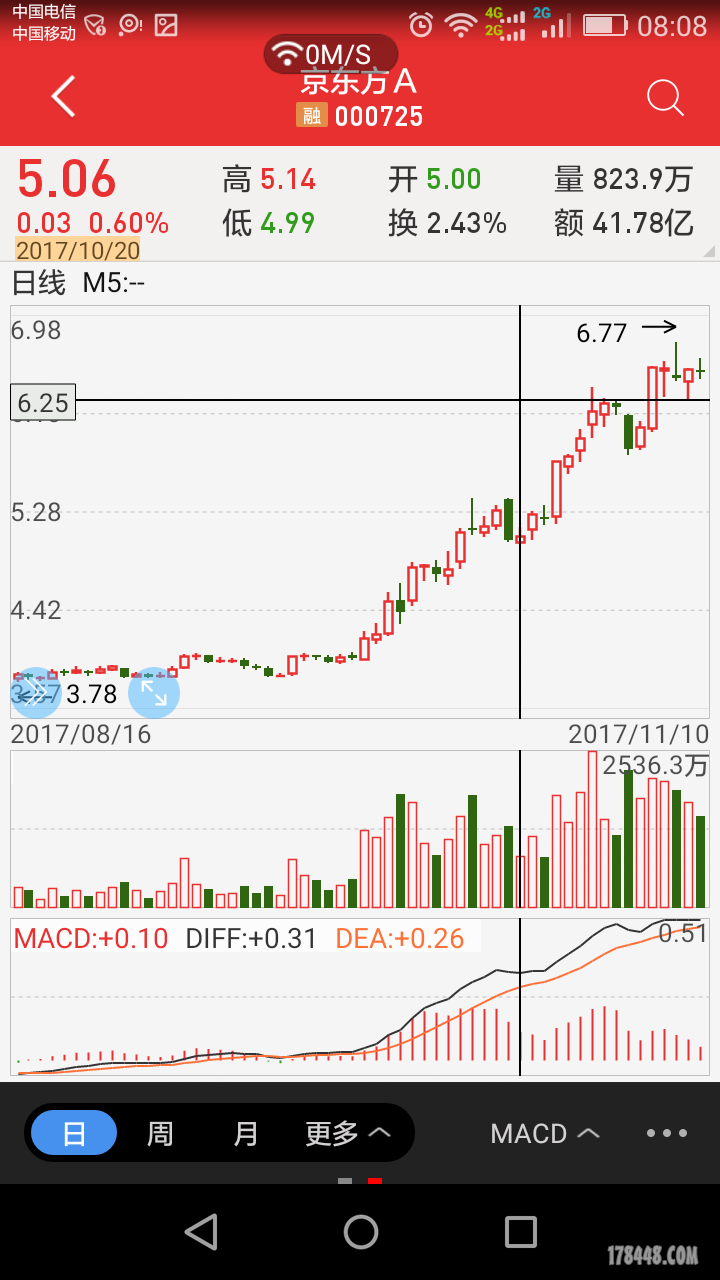Image resolution: width=720 pixels, height=1280 pixels.
Task: Switch to the monthly 月 chart
Action: pos(245,1133)
